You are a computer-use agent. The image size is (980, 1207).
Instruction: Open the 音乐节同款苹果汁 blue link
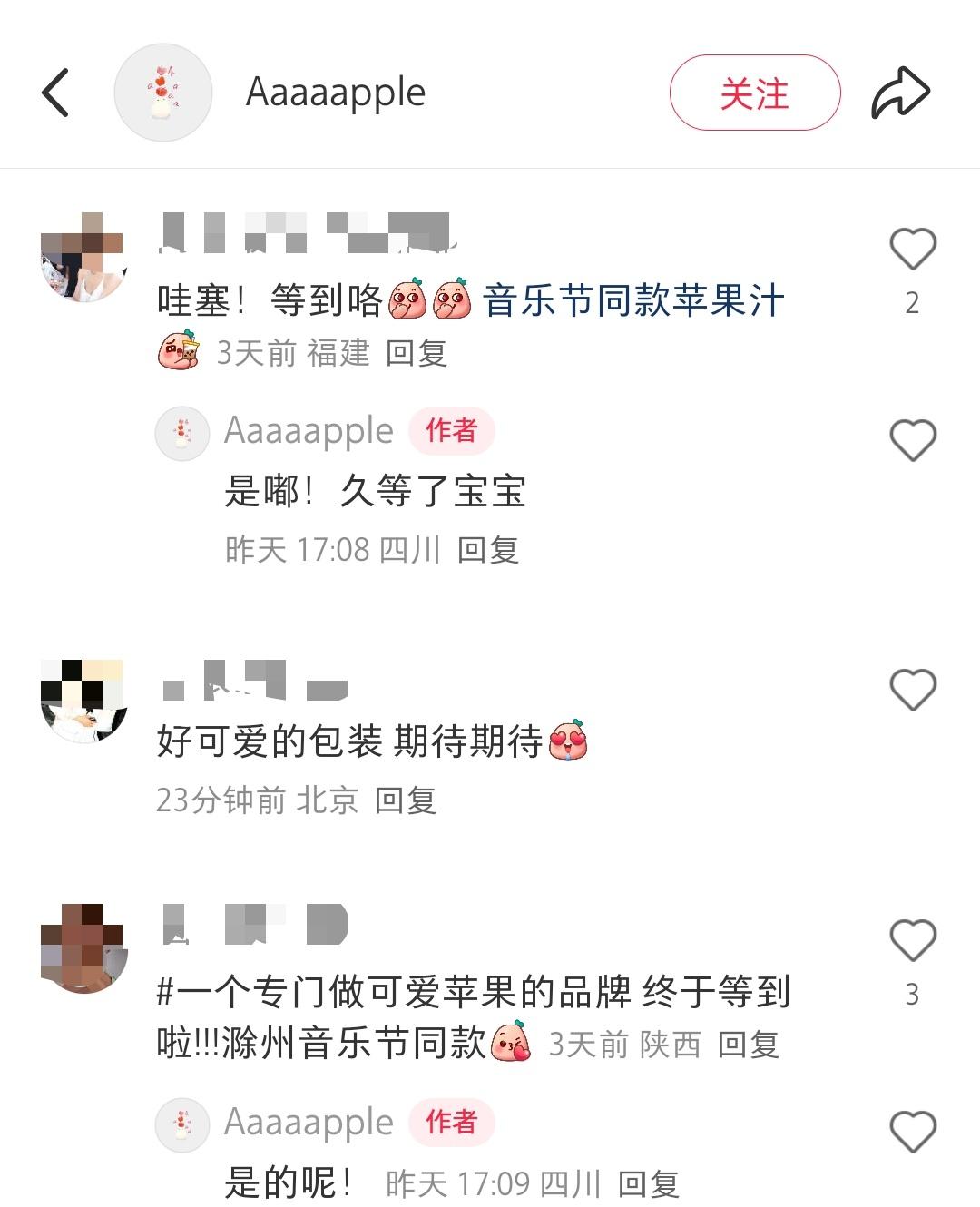click(633, 301)
